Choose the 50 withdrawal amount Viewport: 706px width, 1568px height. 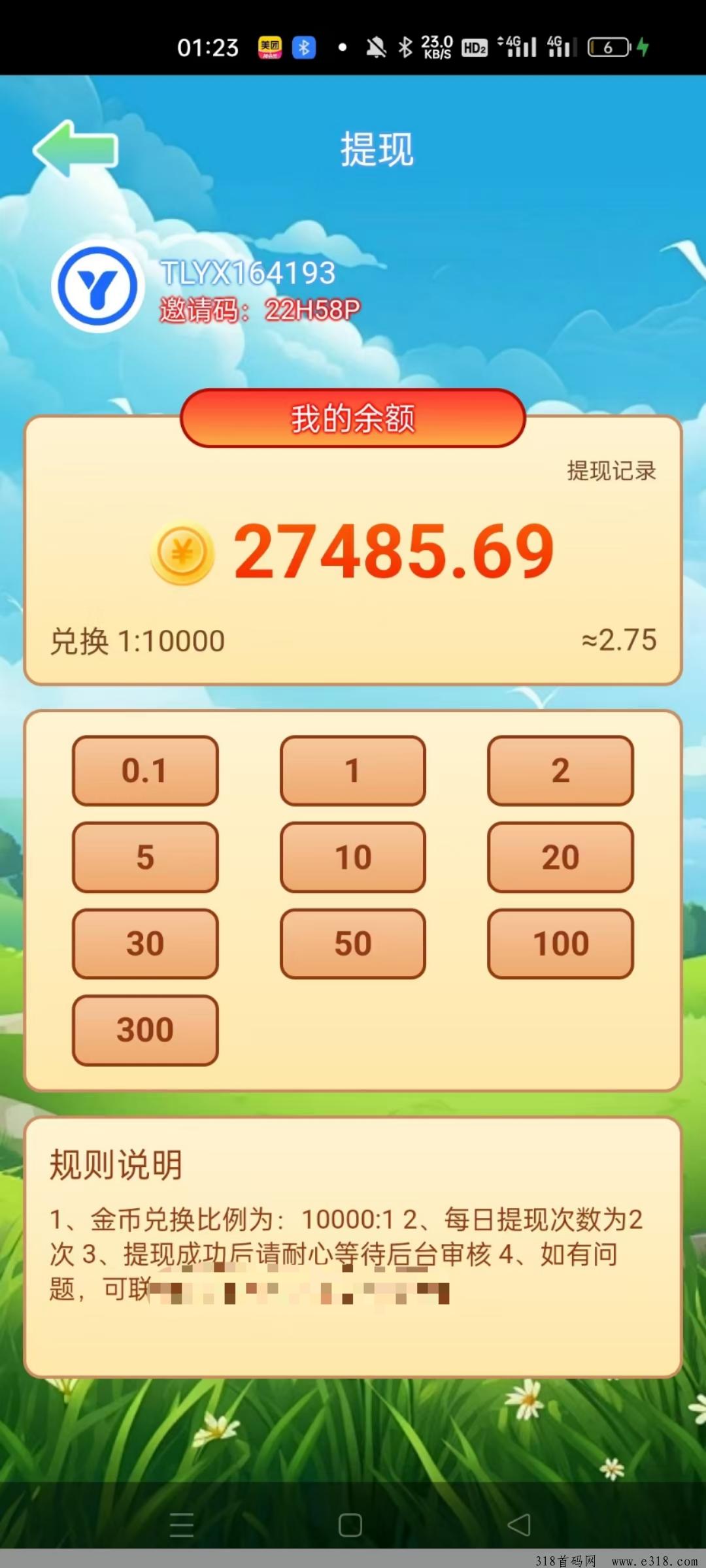(x=352, y=943)
